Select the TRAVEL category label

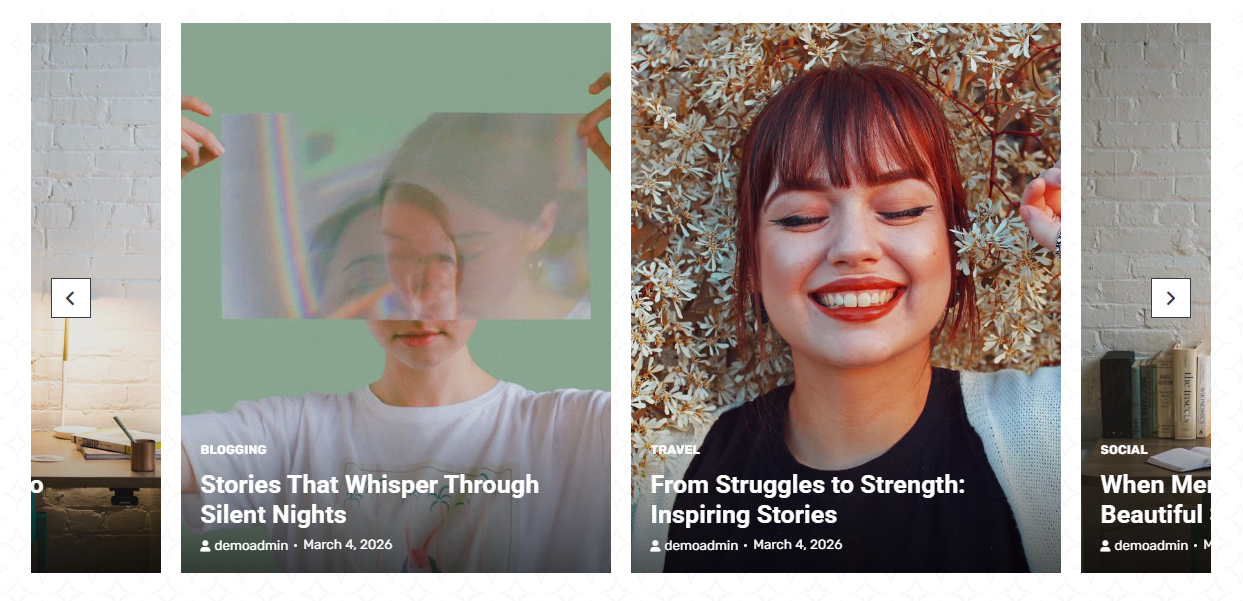click(x=675, y=450)
